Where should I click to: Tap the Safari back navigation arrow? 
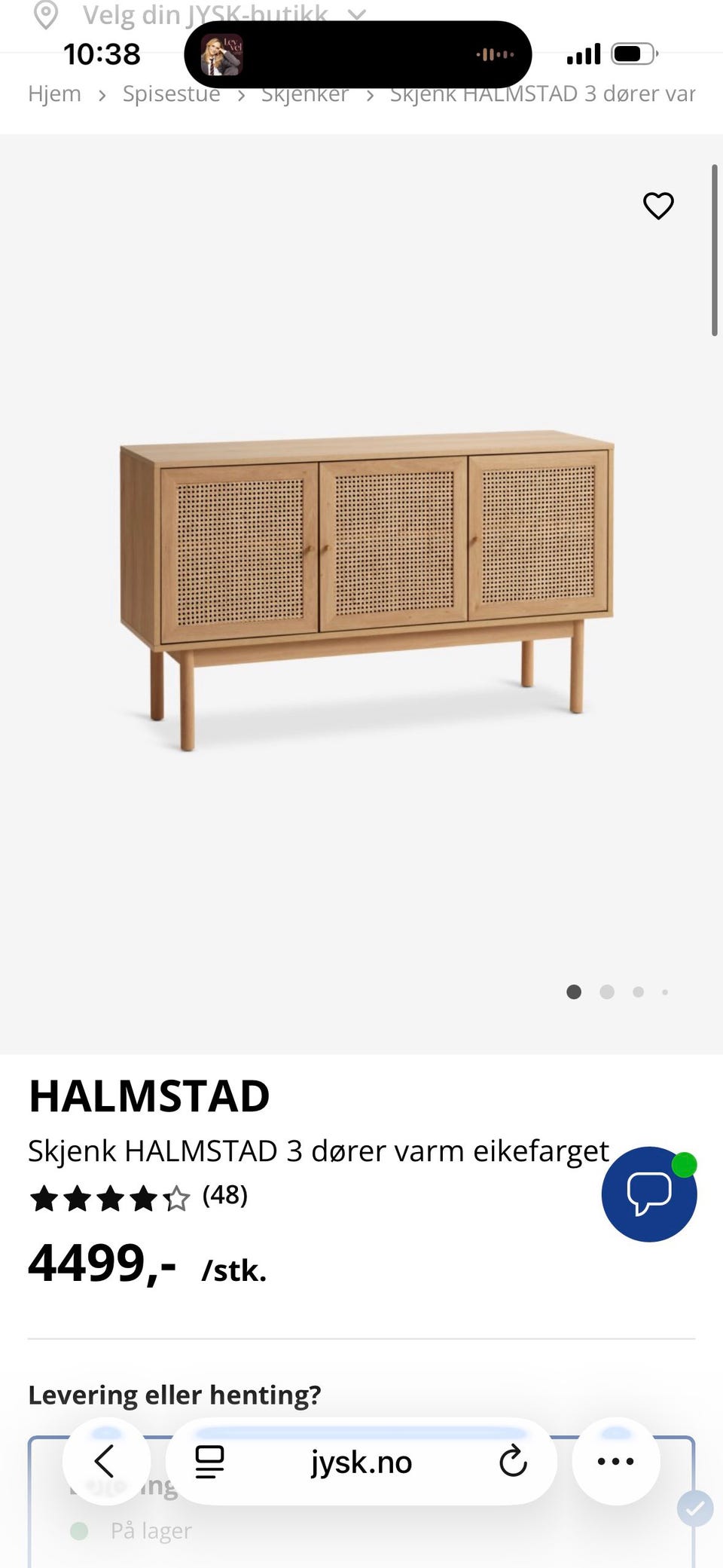click(x=105, y=1460)
